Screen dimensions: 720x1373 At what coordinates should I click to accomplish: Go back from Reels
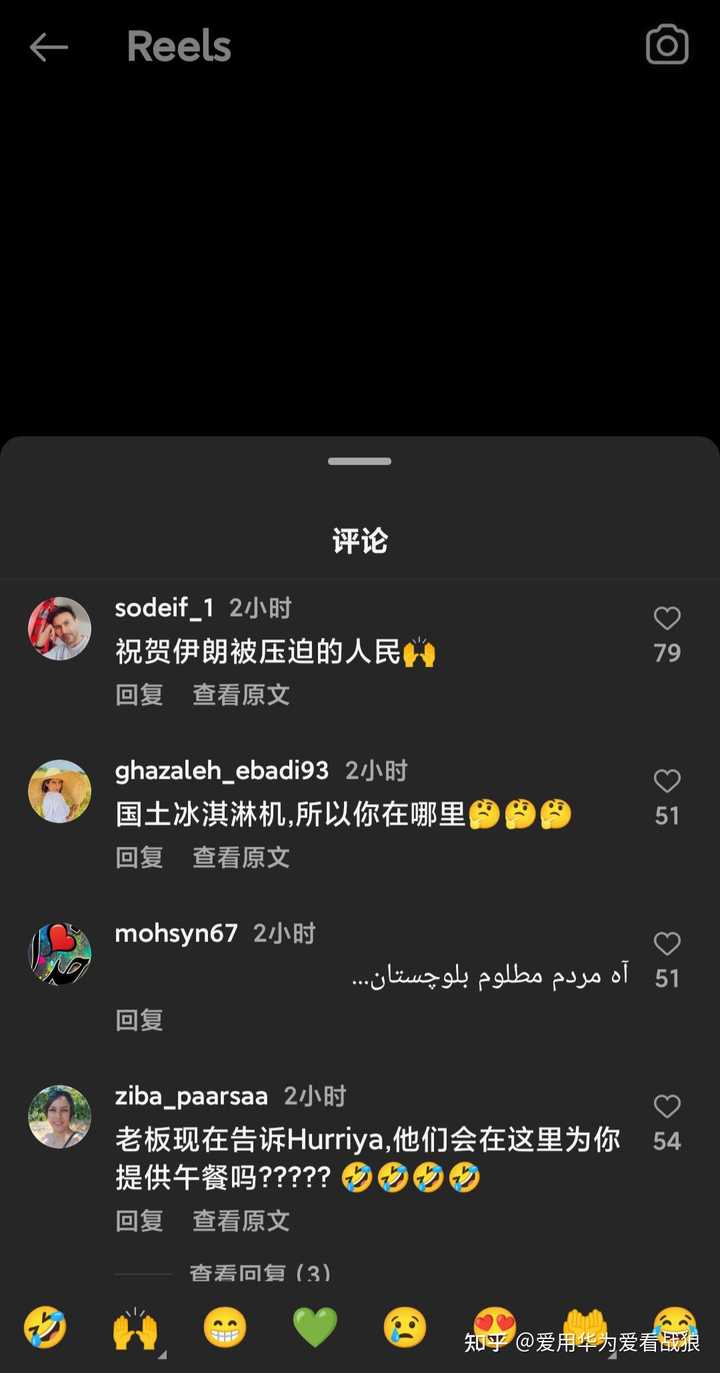48,46
